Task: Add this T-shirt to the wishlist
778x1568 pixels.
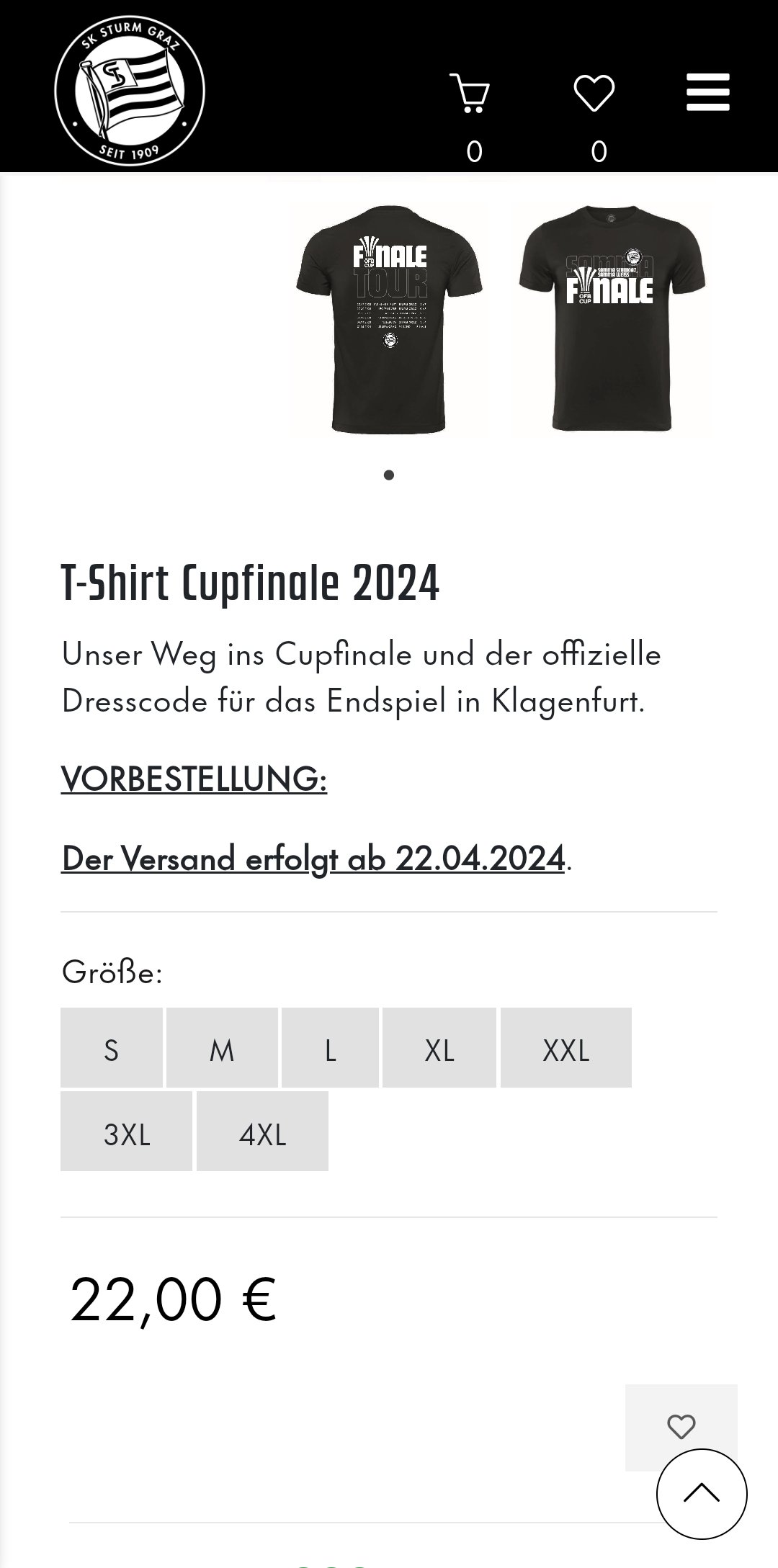Action: coord(681,1426)
